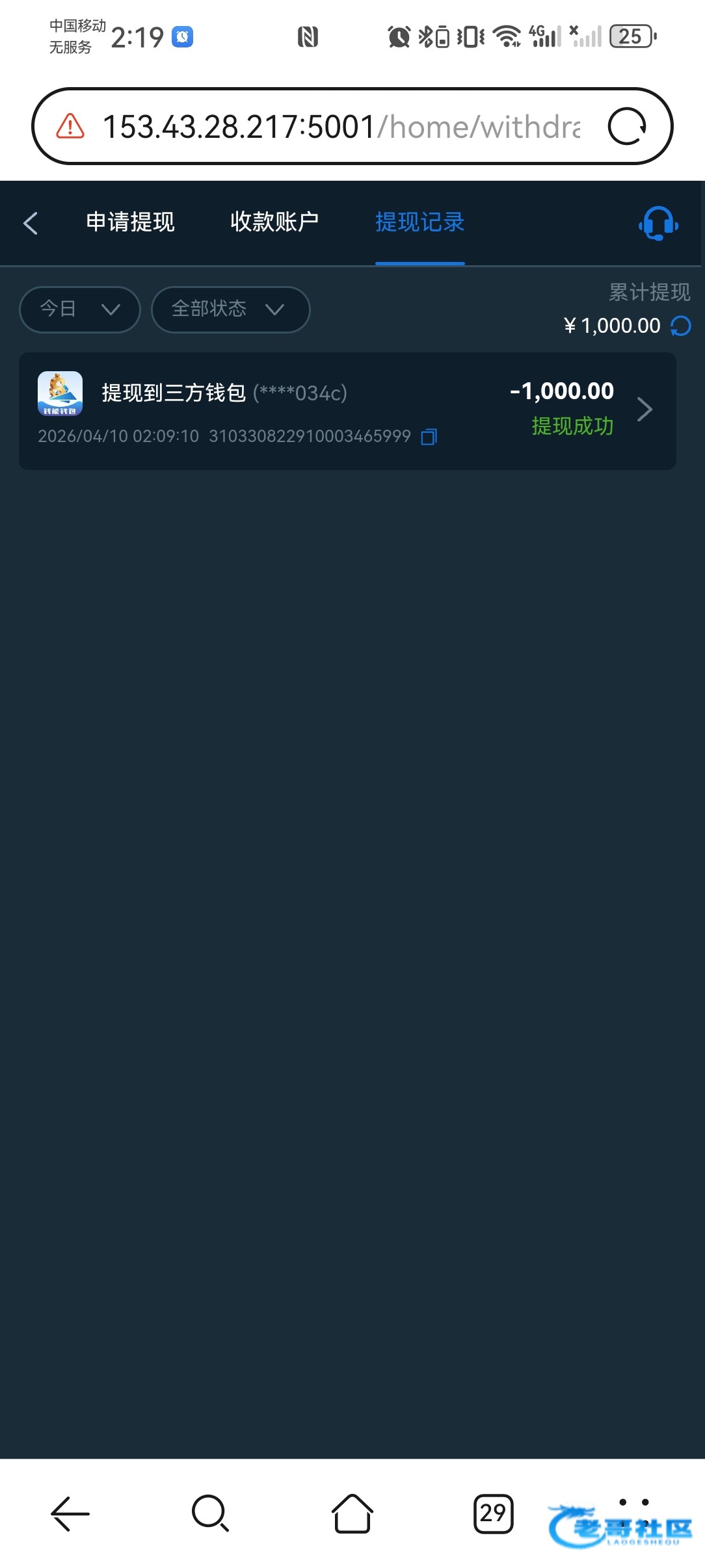This screenshot has width=705, height=1568.
Task: Switch to the 申请提现 tab
Action: point(130,222)
